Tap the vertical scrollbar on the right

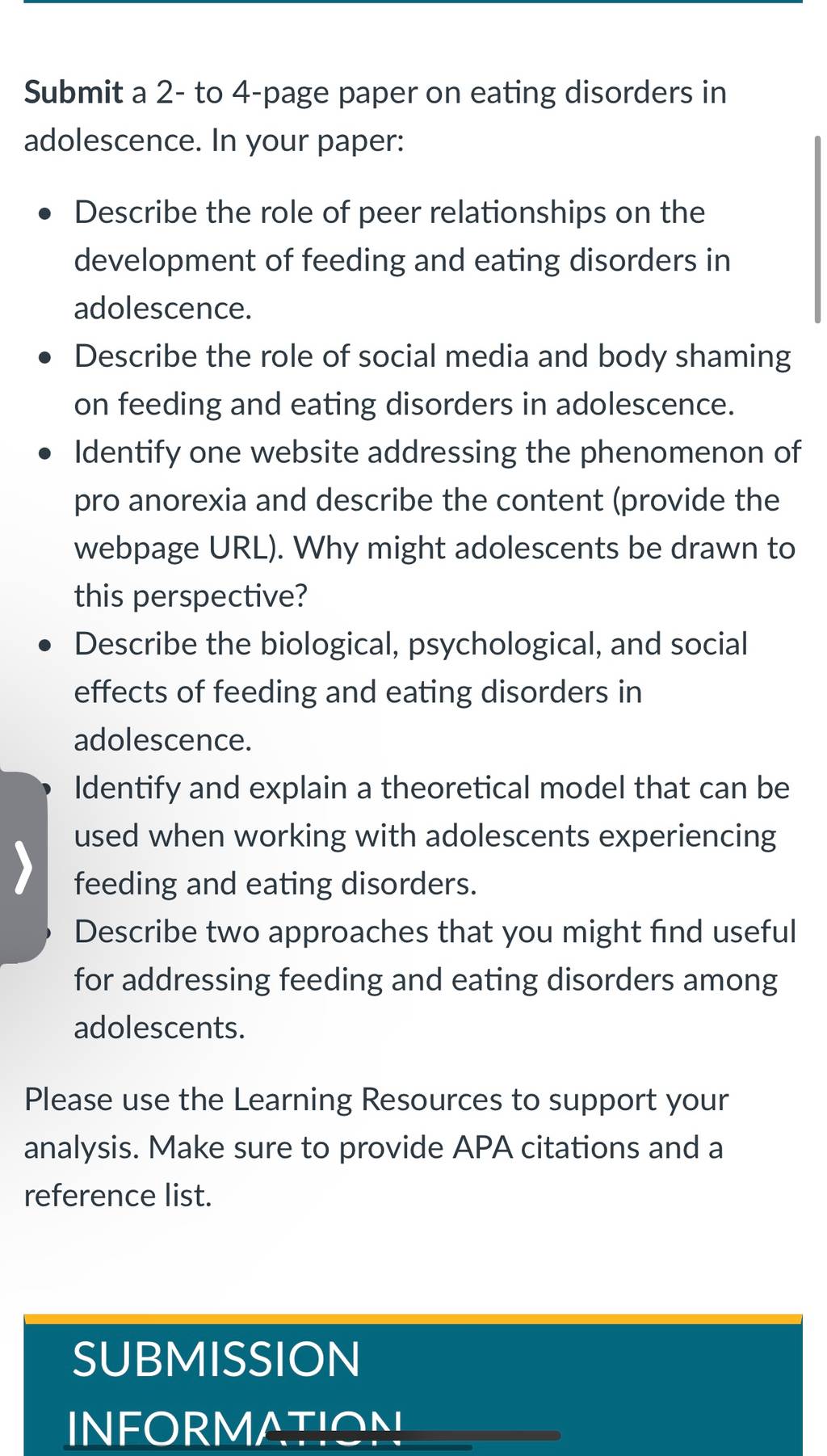(x=817, y=230)
